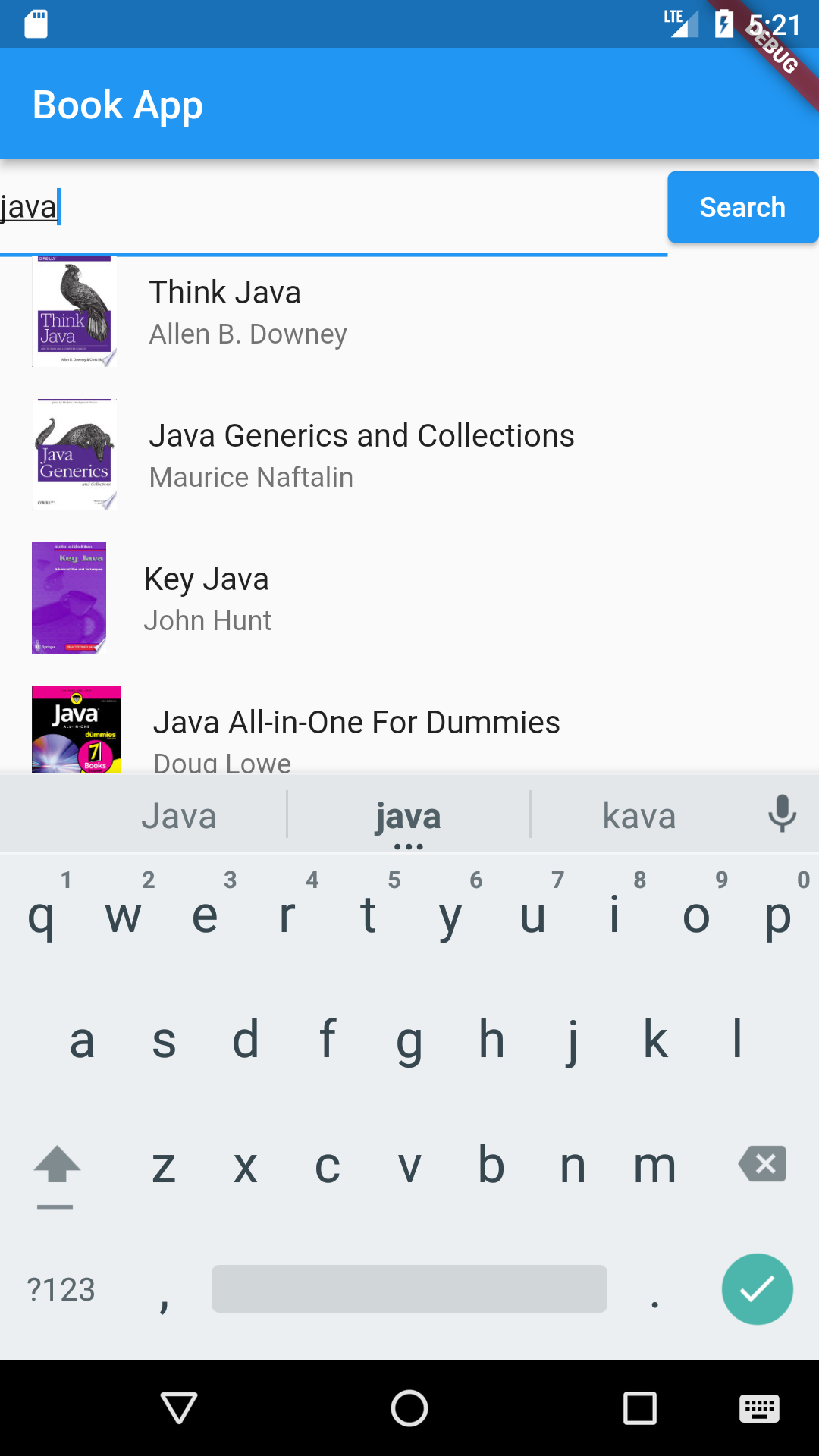Screen dimensions: 819x1456
Task: Tap the SD card icon in status bar
Action: coord(34,24)
